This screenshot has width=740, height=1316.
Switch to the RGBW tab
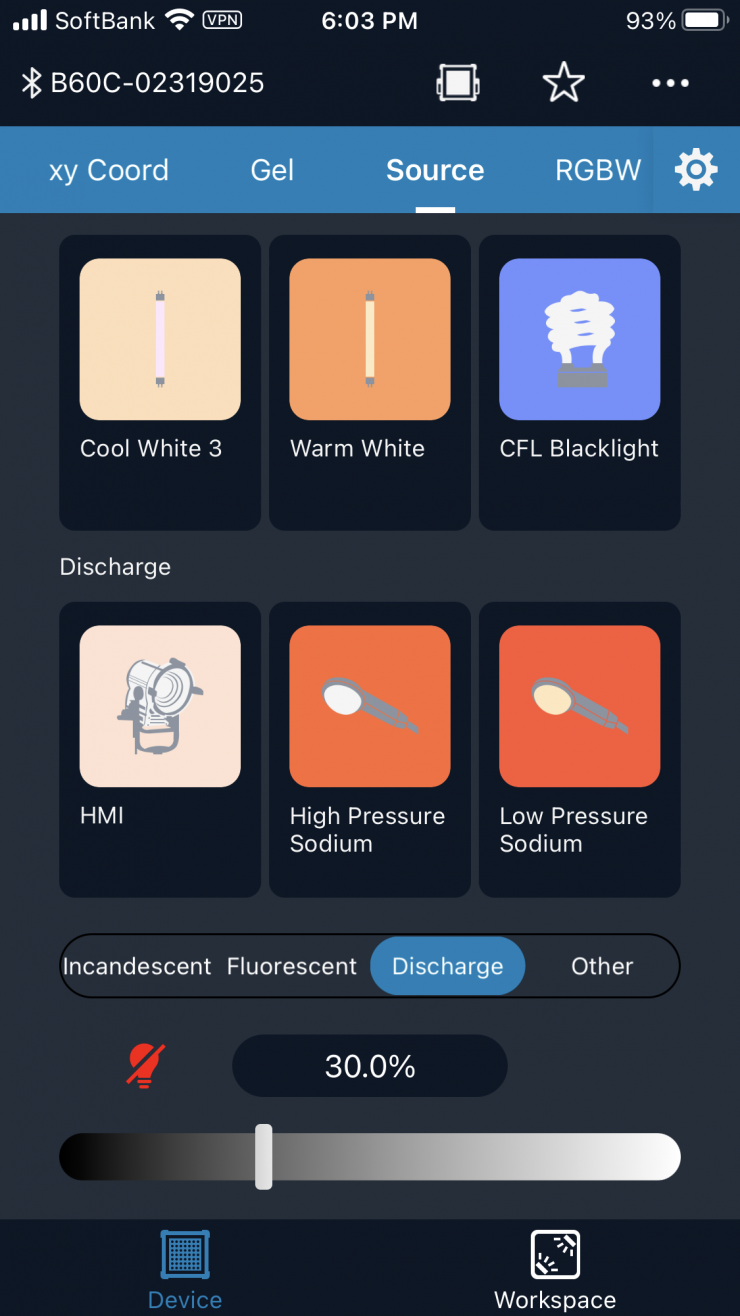[x=597, y=170]
